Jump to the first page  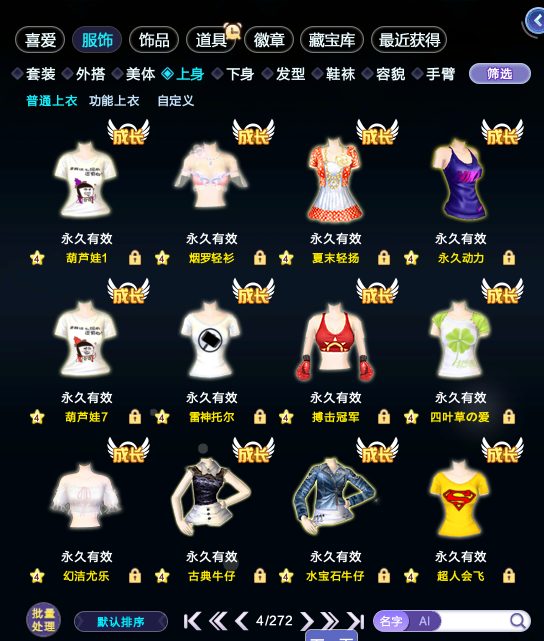click(193, 621)
